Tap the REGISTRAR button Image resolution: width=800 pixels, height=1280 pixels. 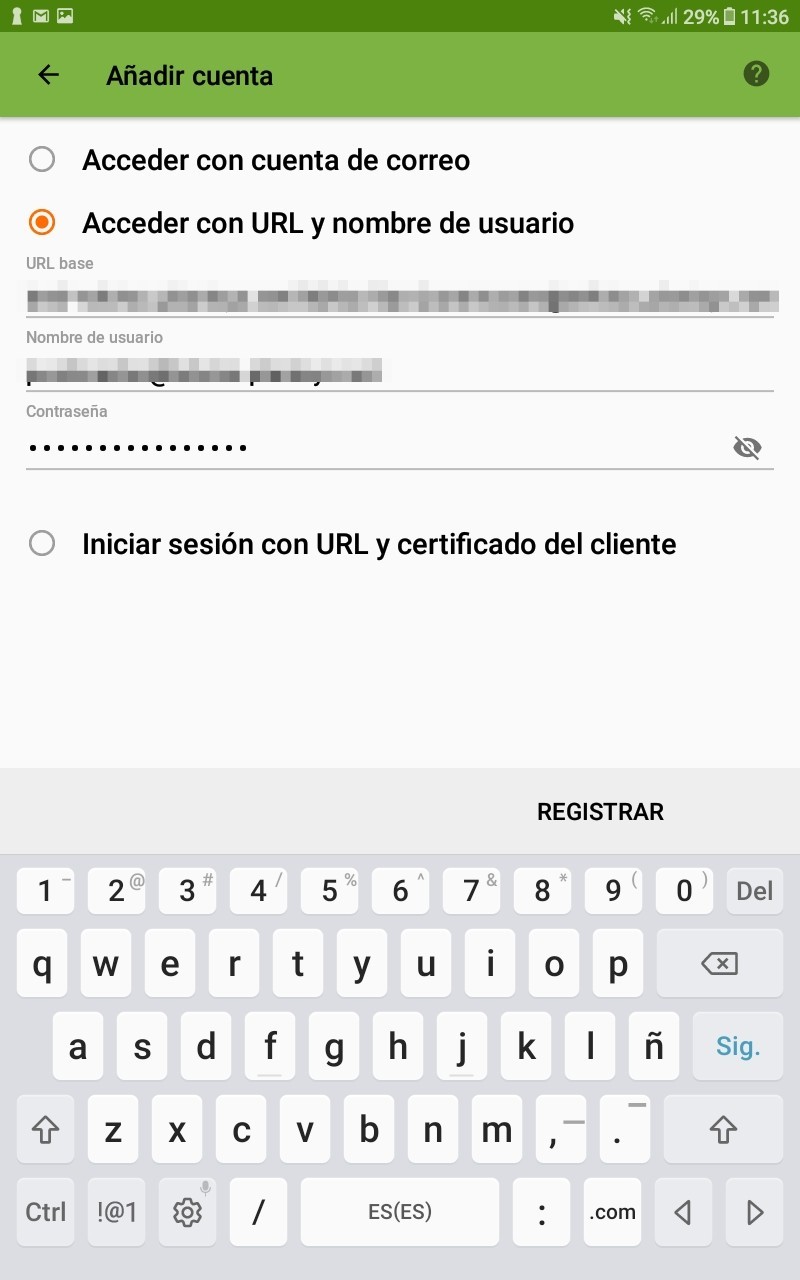click(600, 812)
